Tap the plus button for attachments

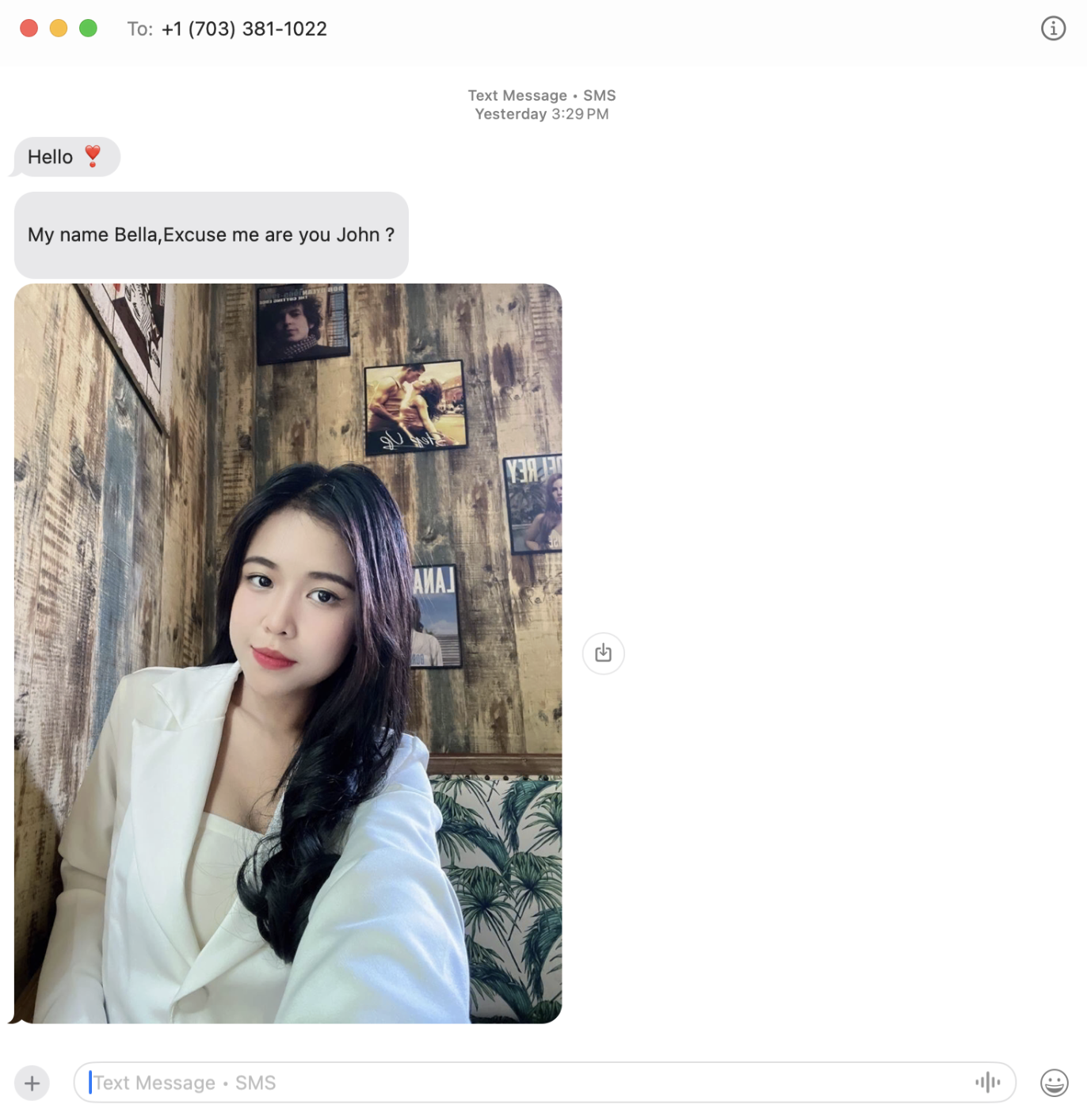32,1082
